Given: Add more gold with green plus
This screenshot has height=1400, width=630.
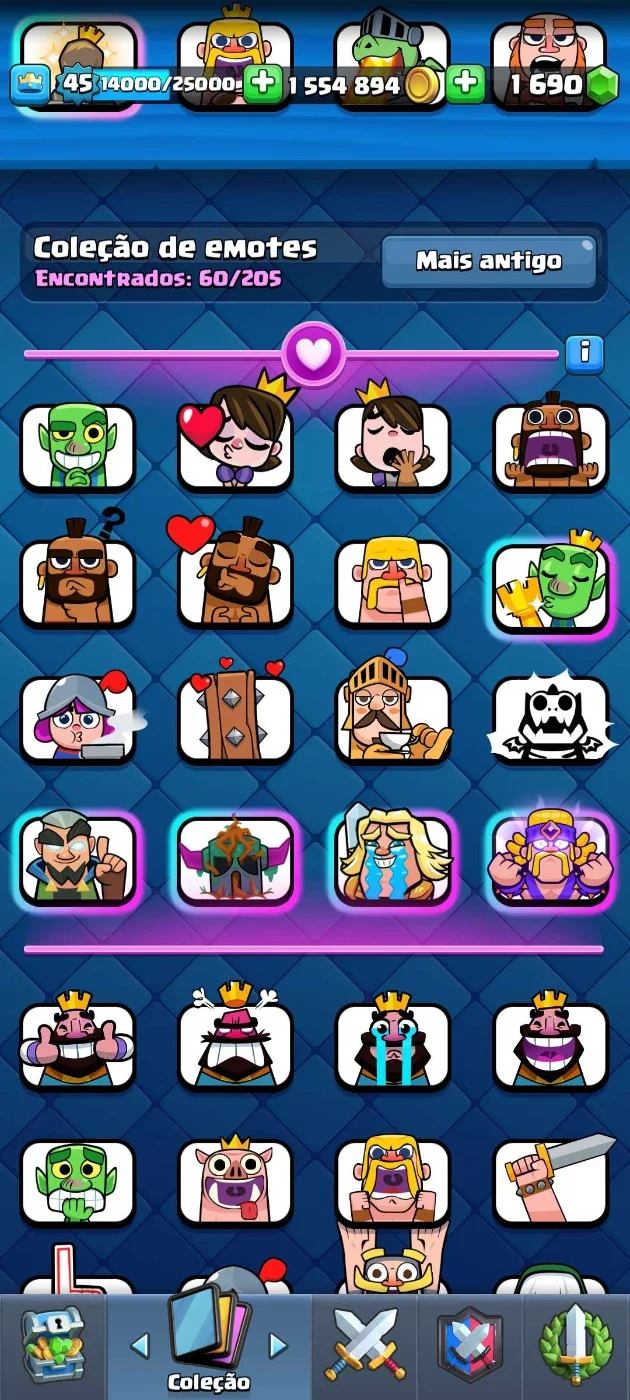Looking at the screenshot, I should pyautogui.click(x=263, y=85).
